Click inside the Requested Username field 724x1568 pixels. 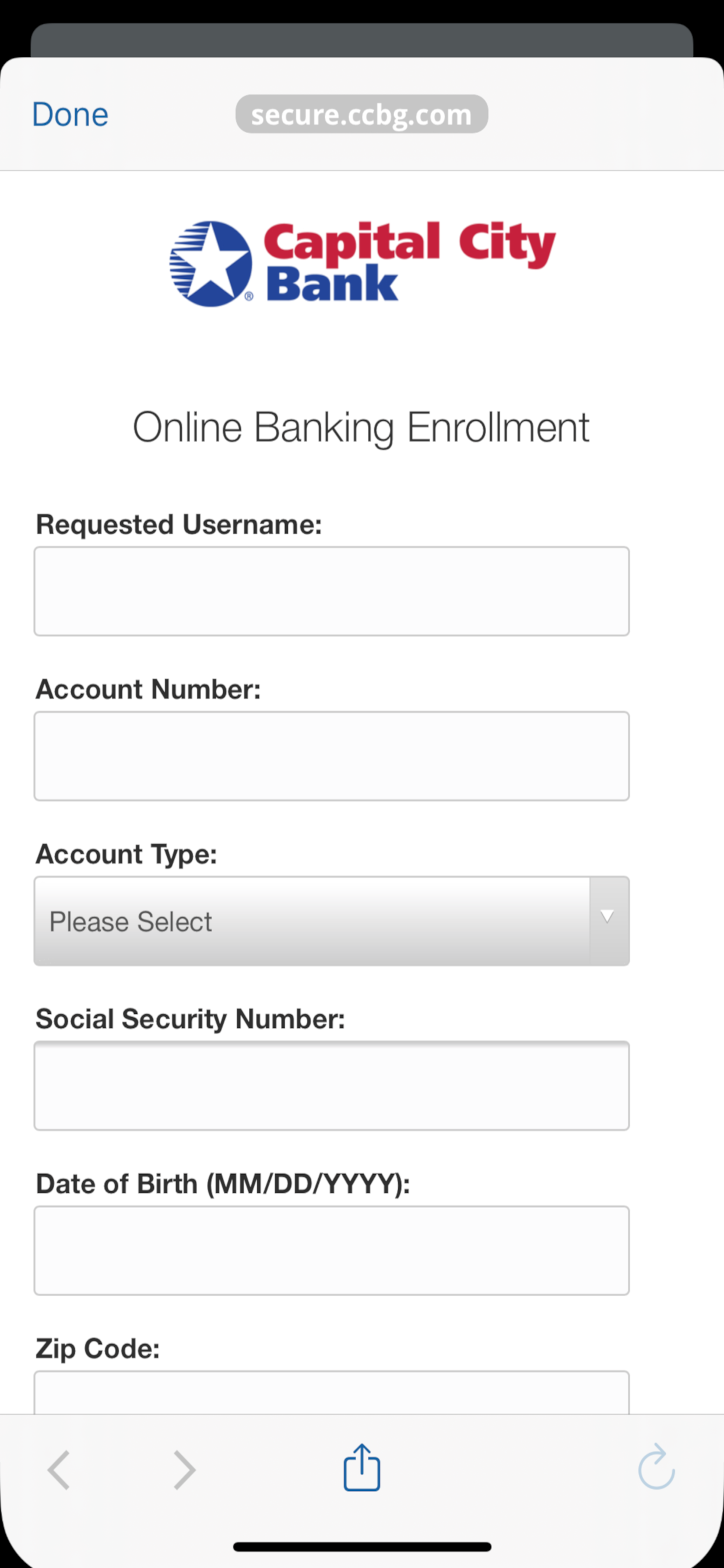coord(332,590)
